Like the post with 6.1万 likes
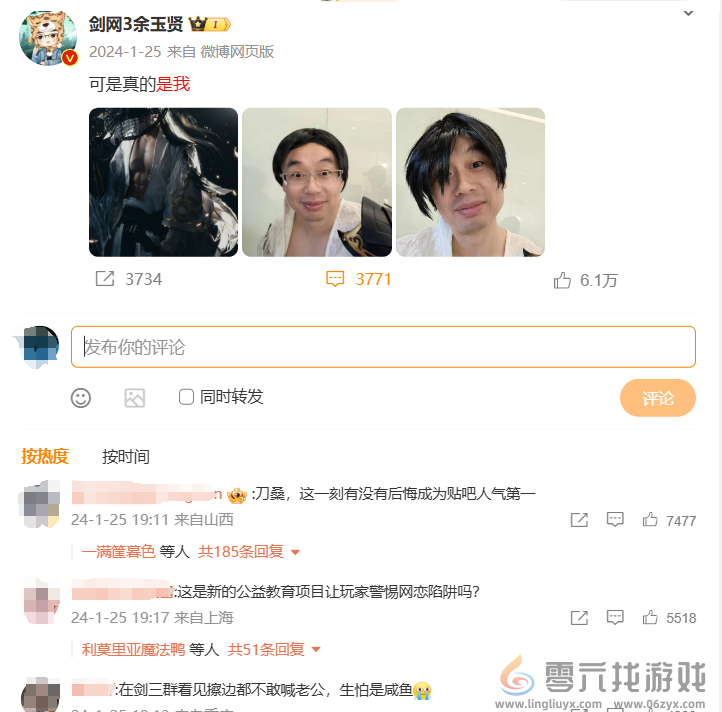Image resolution: width=722 pixels, height=712 pixels. click(563, 281)
